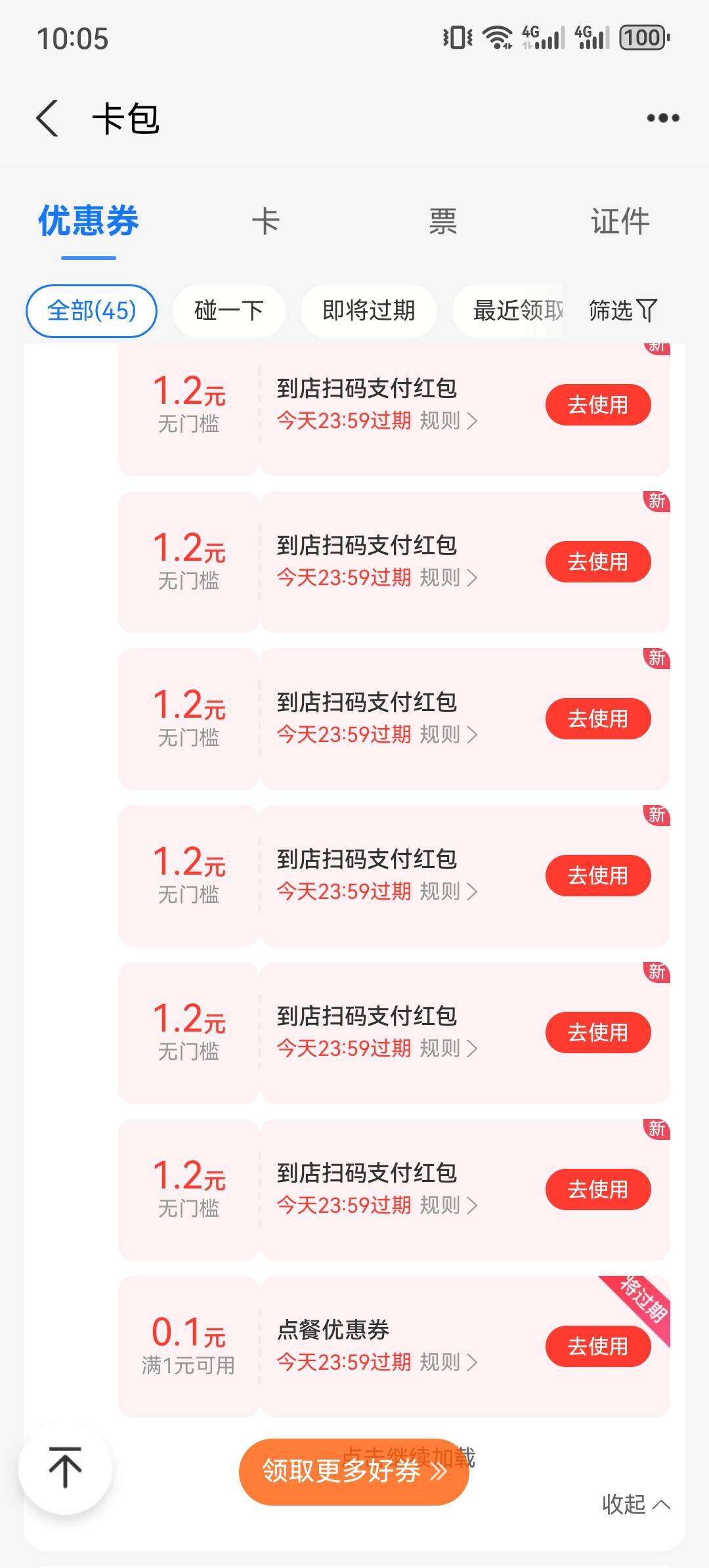Screen dimensions: 709x1568
Task: Select the 优惠券 tab
Action: tap(89, 221)
